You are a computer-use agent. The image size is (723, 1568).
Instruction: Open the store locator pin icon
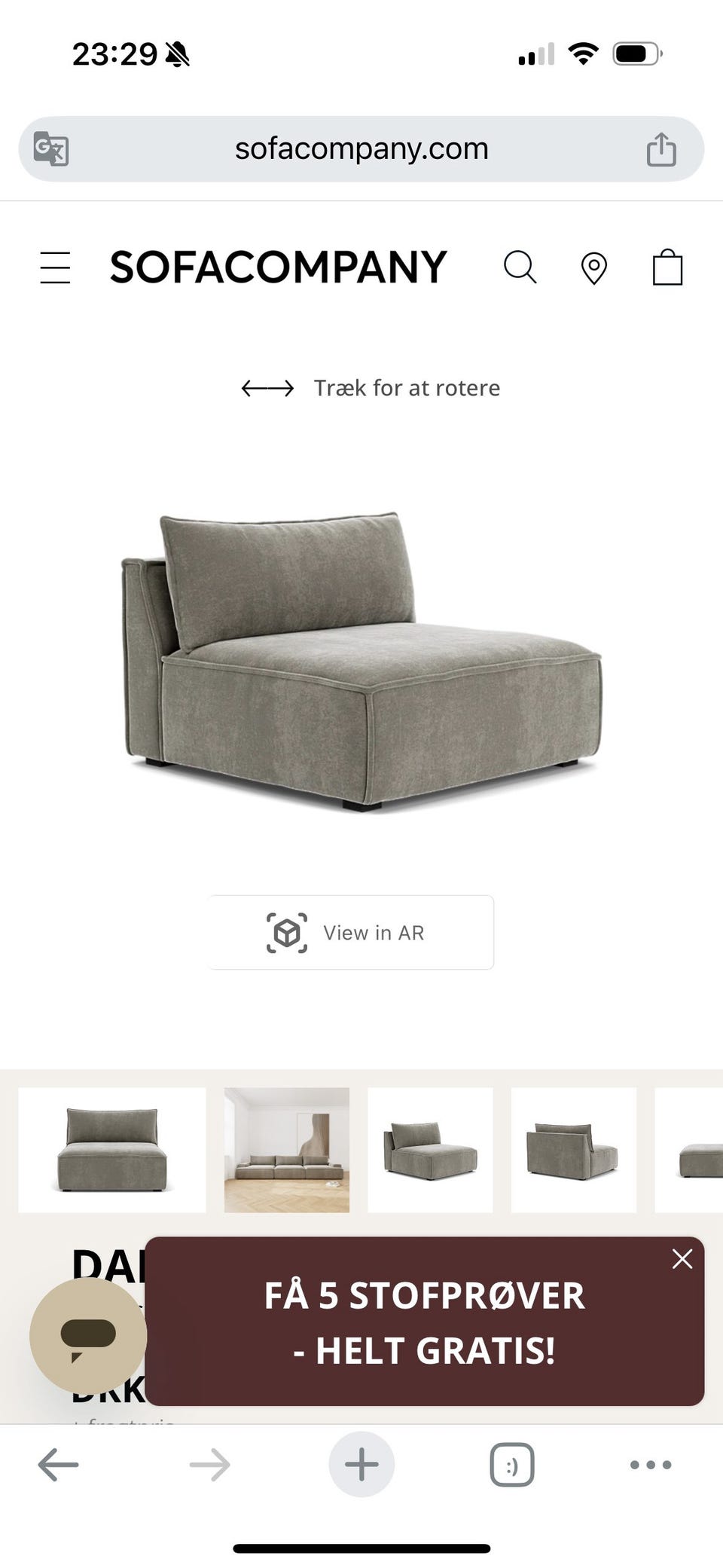[x=593, y=267]
